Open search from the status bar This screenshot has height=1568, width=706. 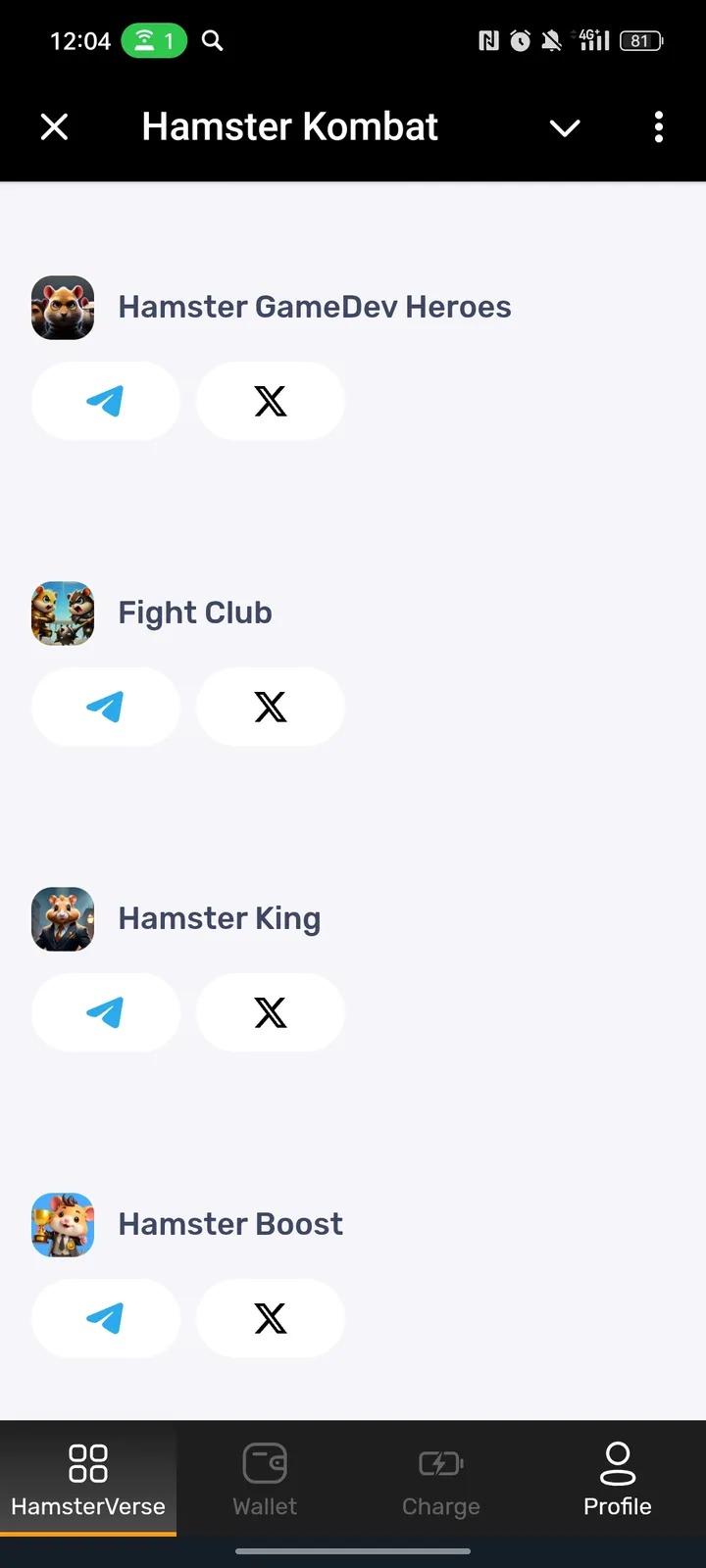tap(212, 40)
